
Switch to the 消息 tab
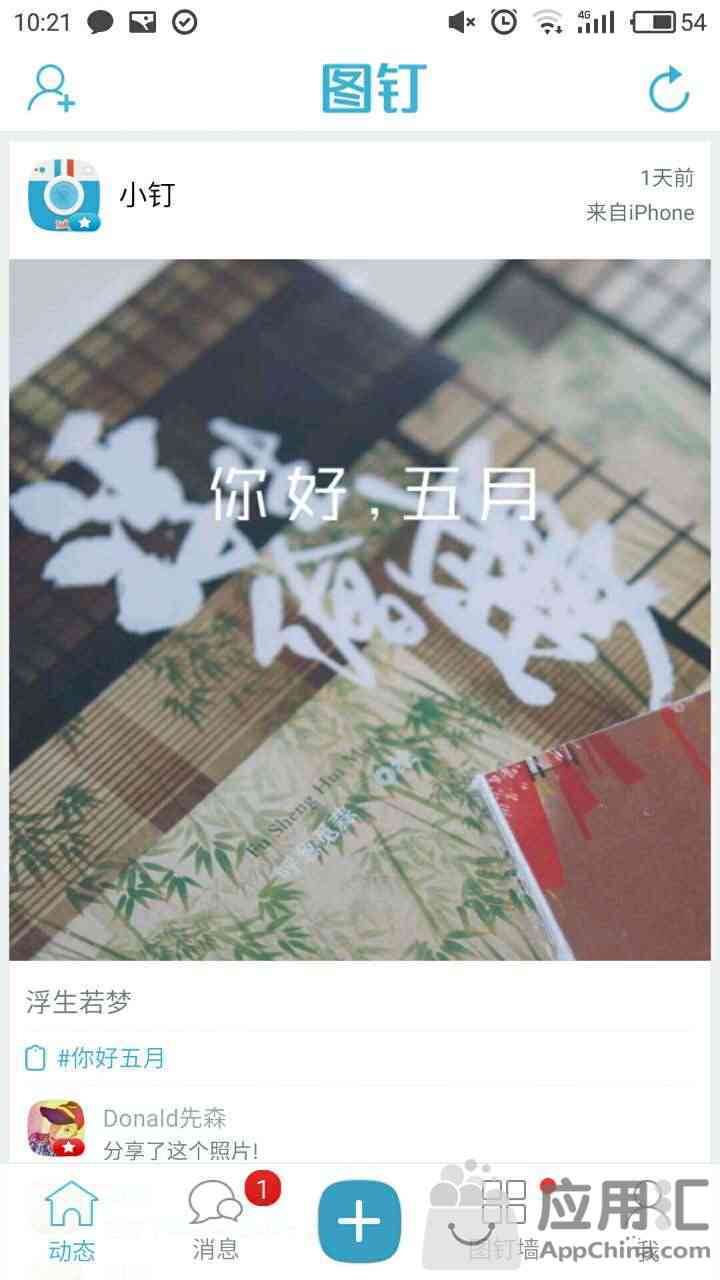tap(216, 1221)
